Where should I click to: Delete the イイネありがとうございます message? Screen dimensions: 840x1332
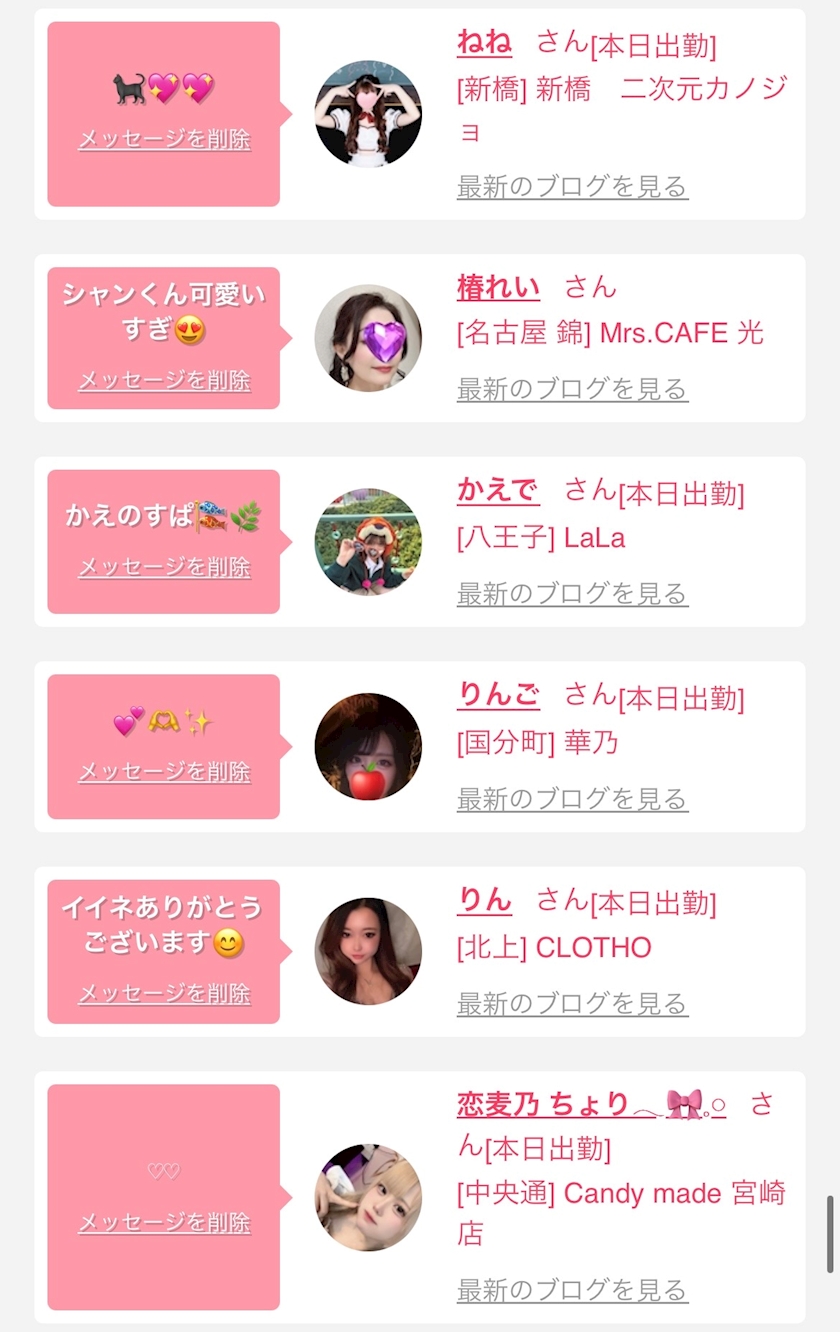[x=164, y=993]
